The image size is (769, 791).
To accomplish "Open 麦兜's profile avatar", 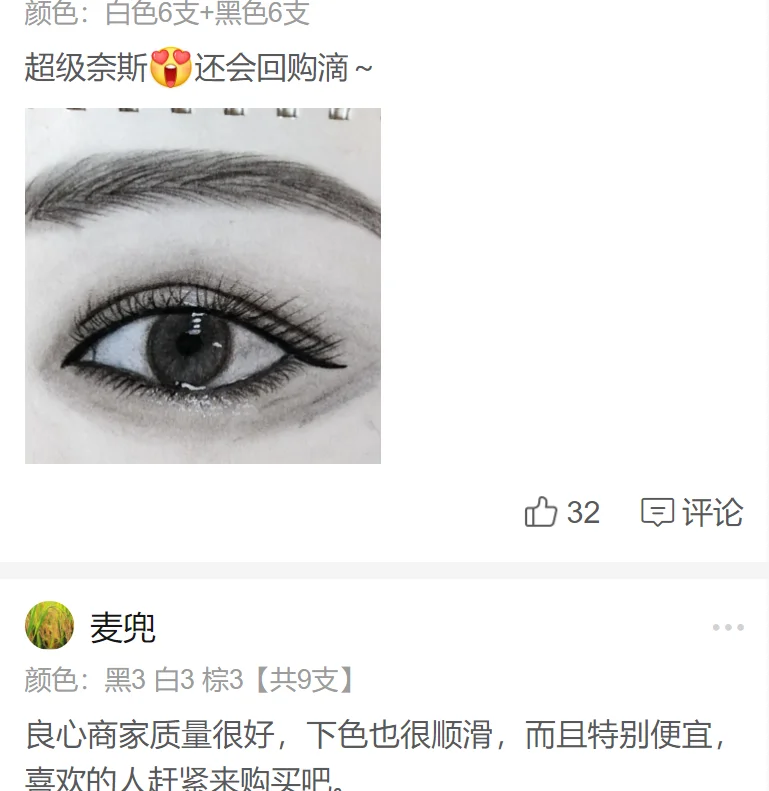I will point(49,625).
